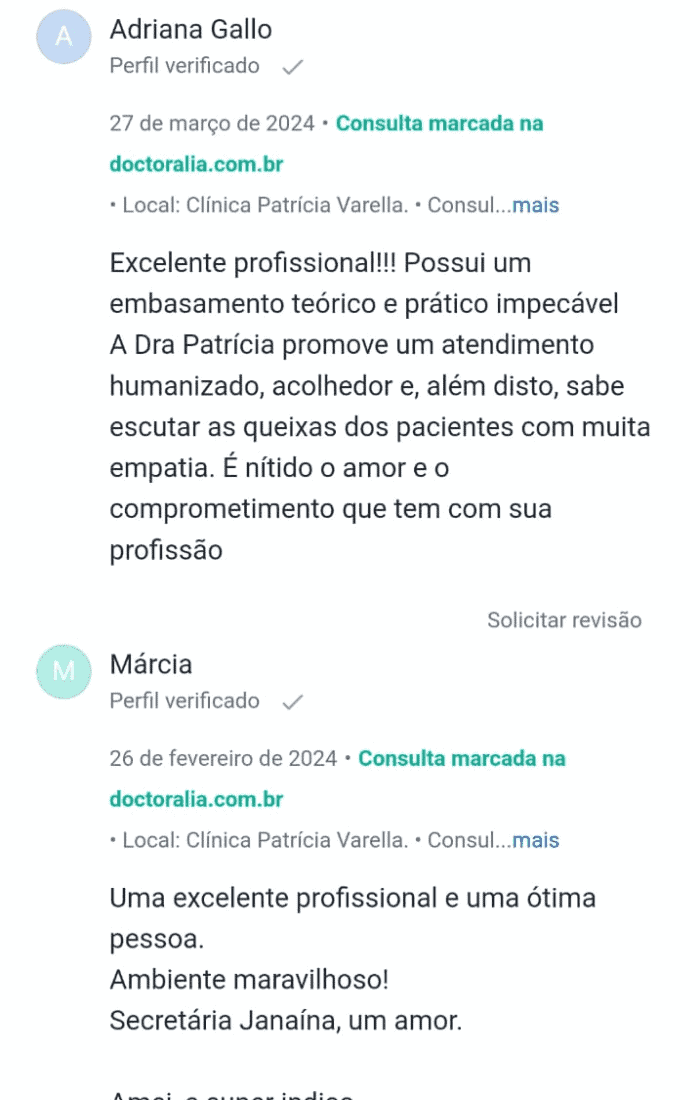
Task: Expand "mais" in Adriana Gallo's review details
Action: click(x=535, y=206)
